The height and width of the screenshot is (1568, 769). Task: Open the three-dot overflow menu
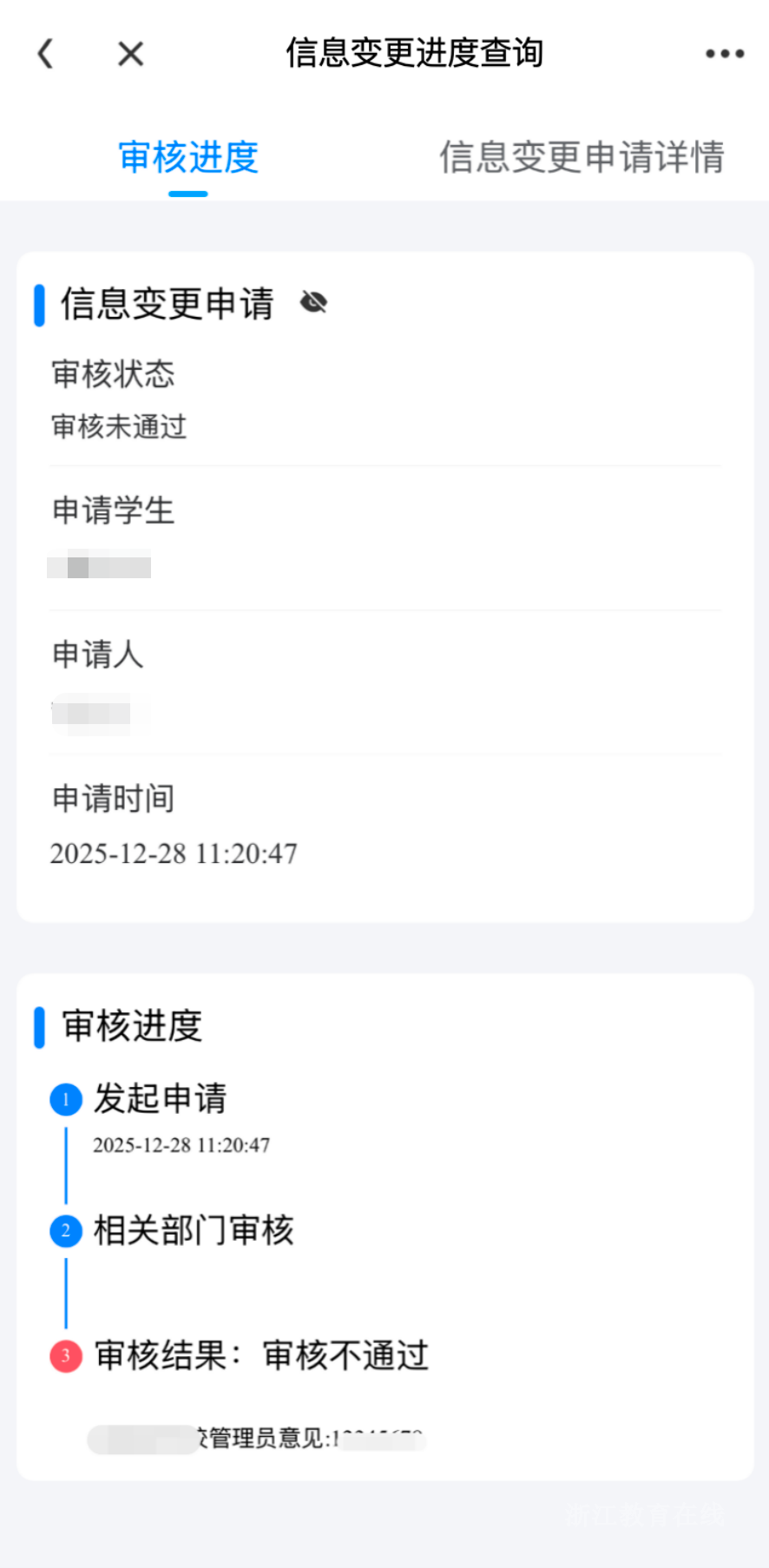point(724,54)
